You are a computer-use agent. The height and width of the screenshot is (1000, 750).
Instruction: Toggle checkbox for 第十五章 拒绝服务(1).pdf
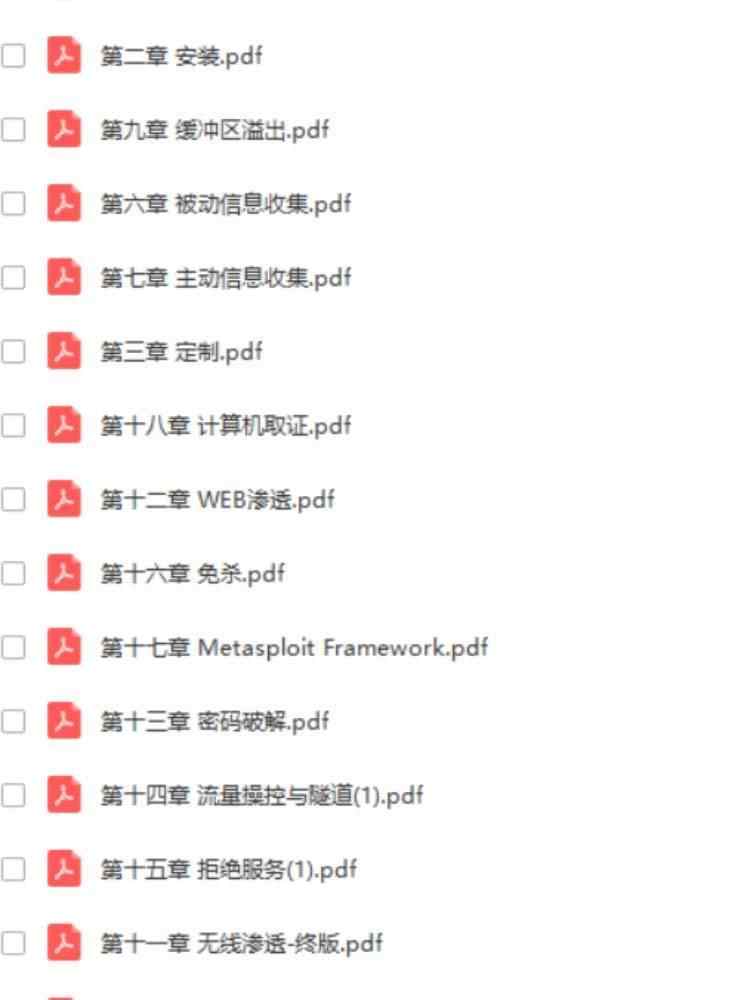[x=13, y=870]
